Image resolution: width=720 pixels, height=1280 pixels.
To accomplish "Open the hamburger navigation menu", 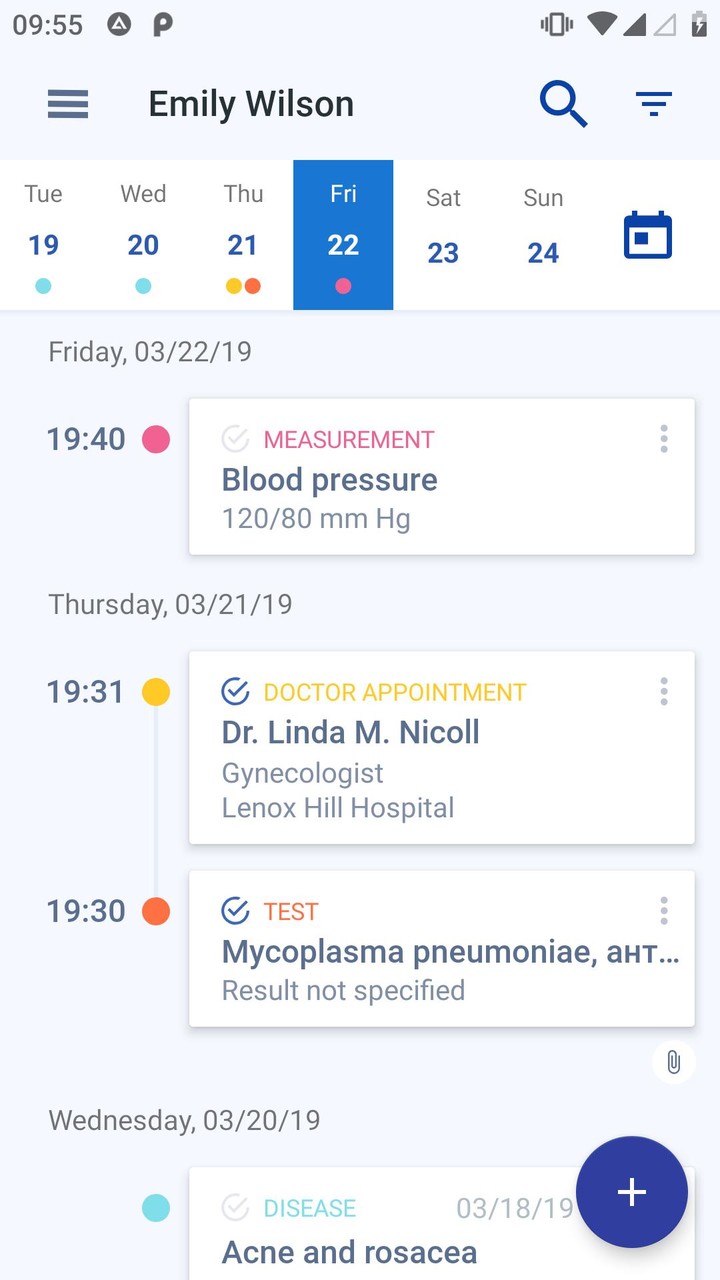I will (x=68, y=104).
